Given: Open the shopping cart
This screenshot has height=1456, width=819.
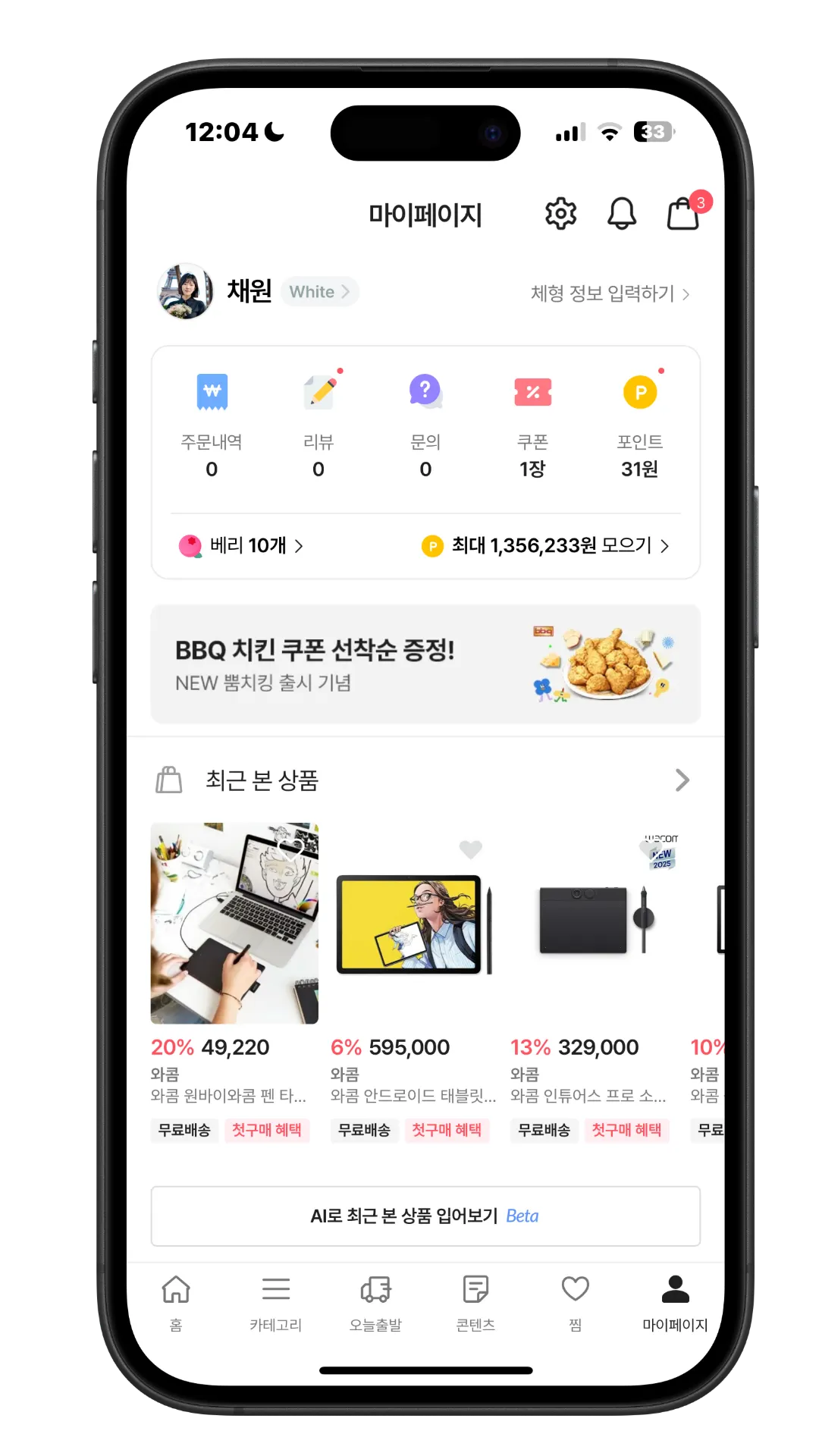Looking at the screenshot, I should [682, 214].
